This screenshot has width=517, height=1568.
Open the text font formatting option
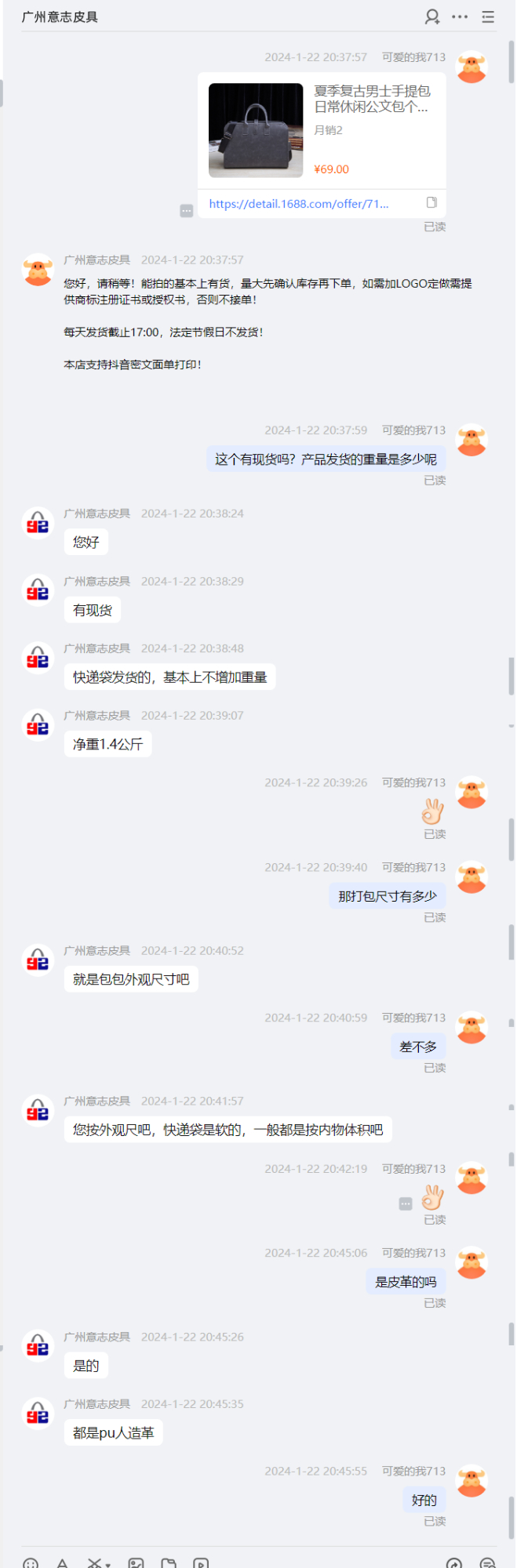point(63,1563)
